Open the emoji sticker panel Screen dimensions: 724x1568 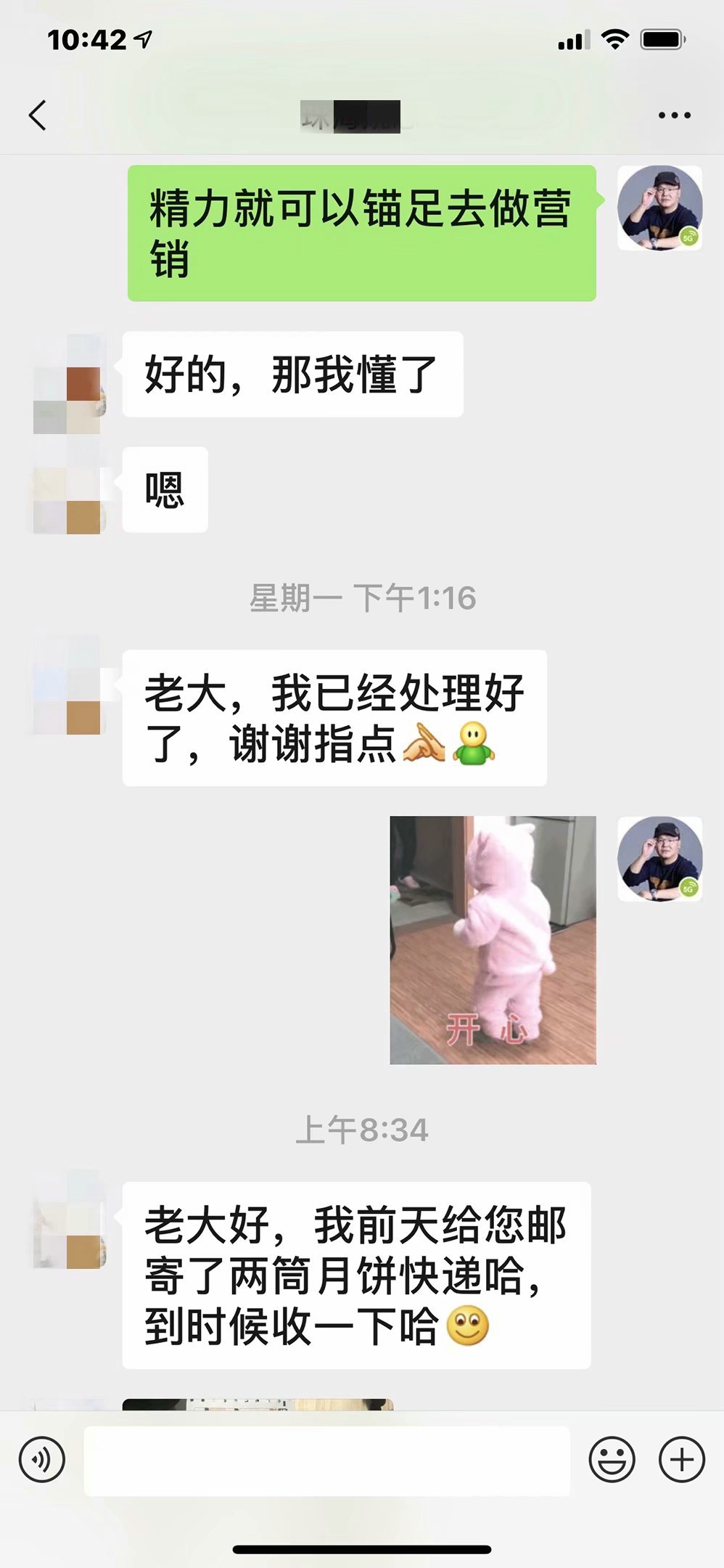click(612, 1460)
